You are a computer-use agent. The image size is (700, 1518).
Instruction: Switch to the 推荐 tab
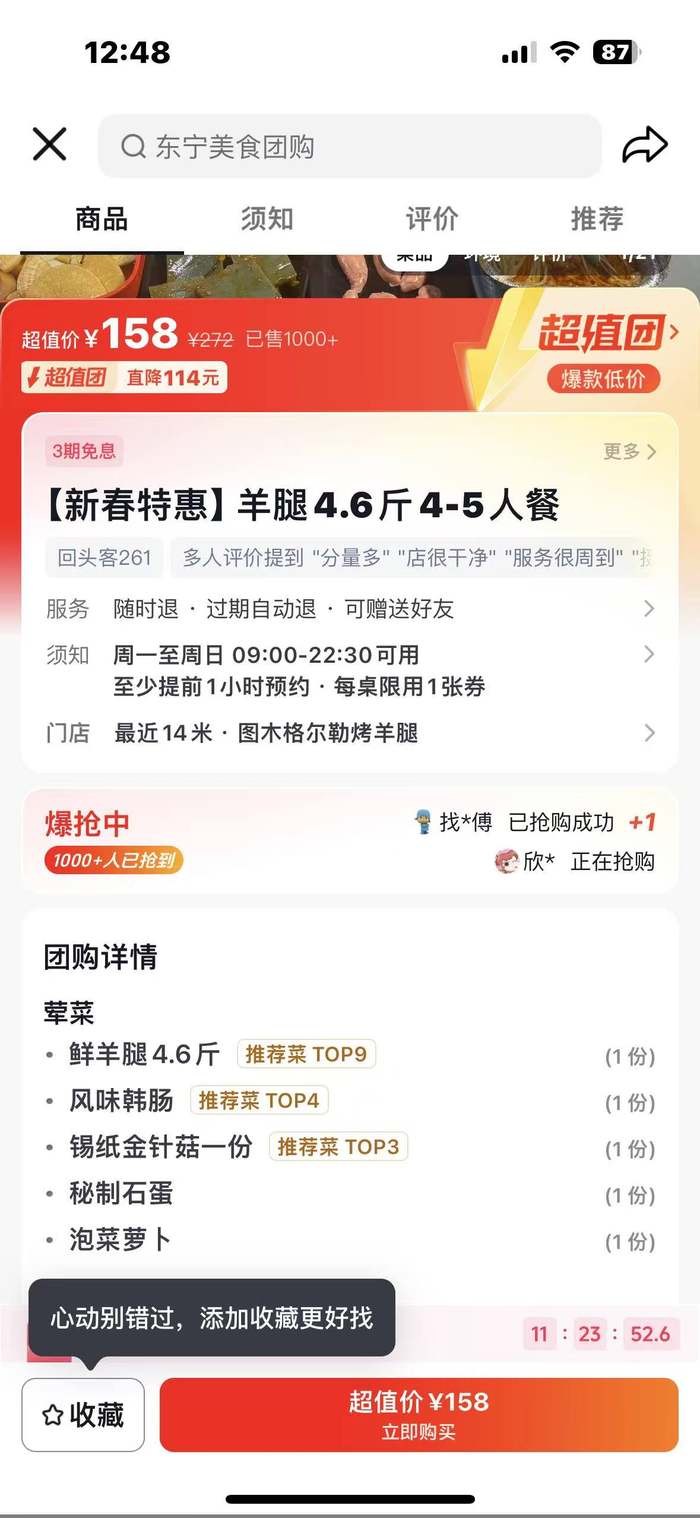point(597,219)
